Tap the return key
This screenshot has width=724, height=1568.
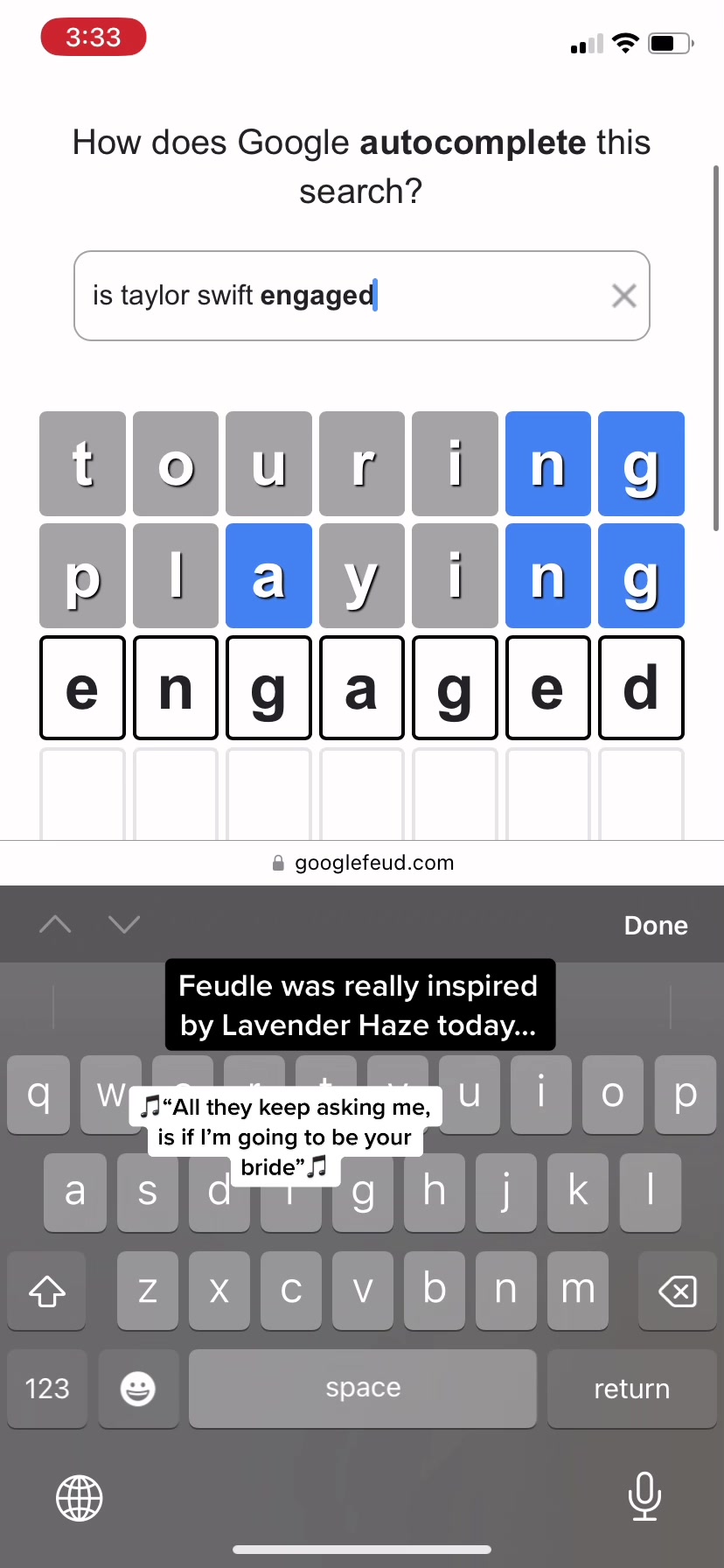(x=631, y=1389)
